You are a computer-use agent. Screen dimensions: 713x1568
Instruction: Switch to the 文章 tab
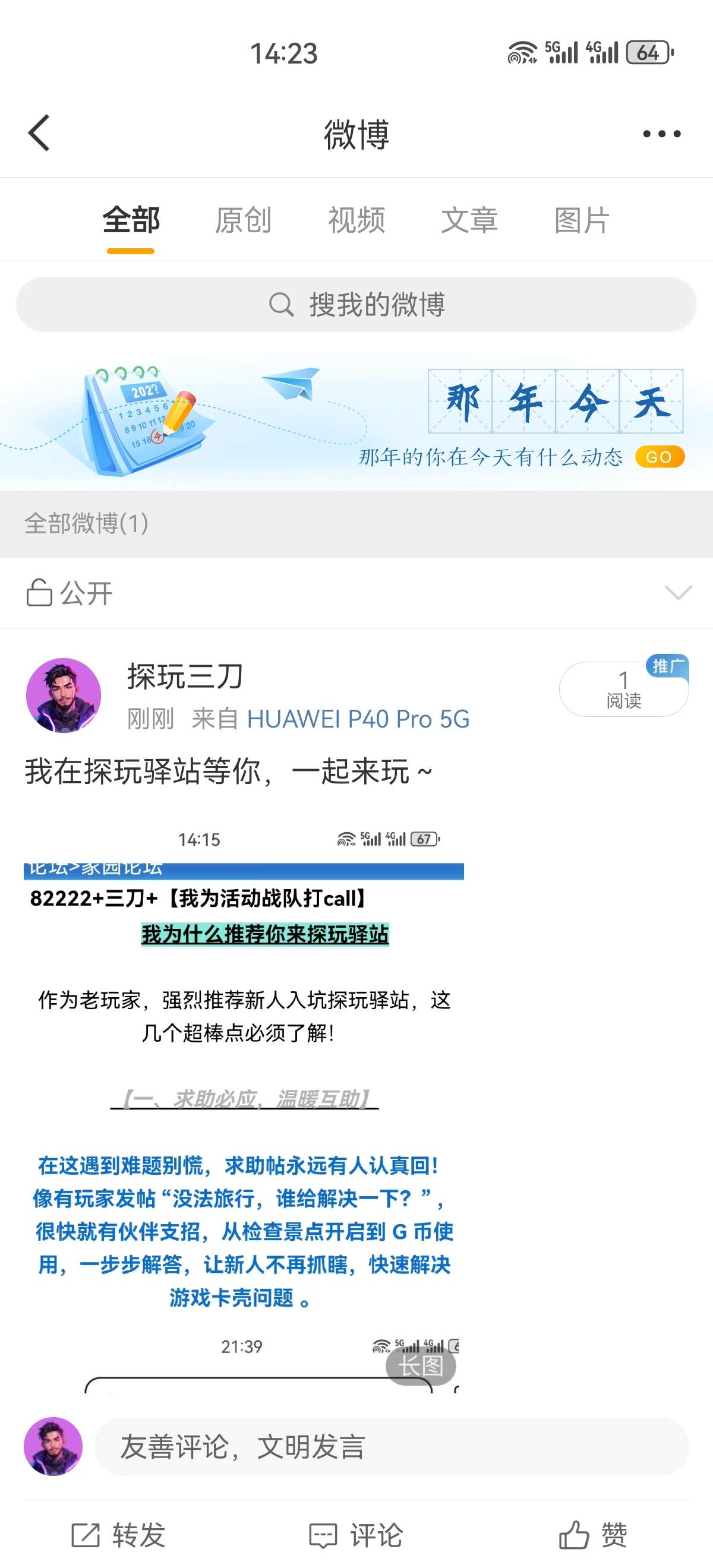coord(469,220)
